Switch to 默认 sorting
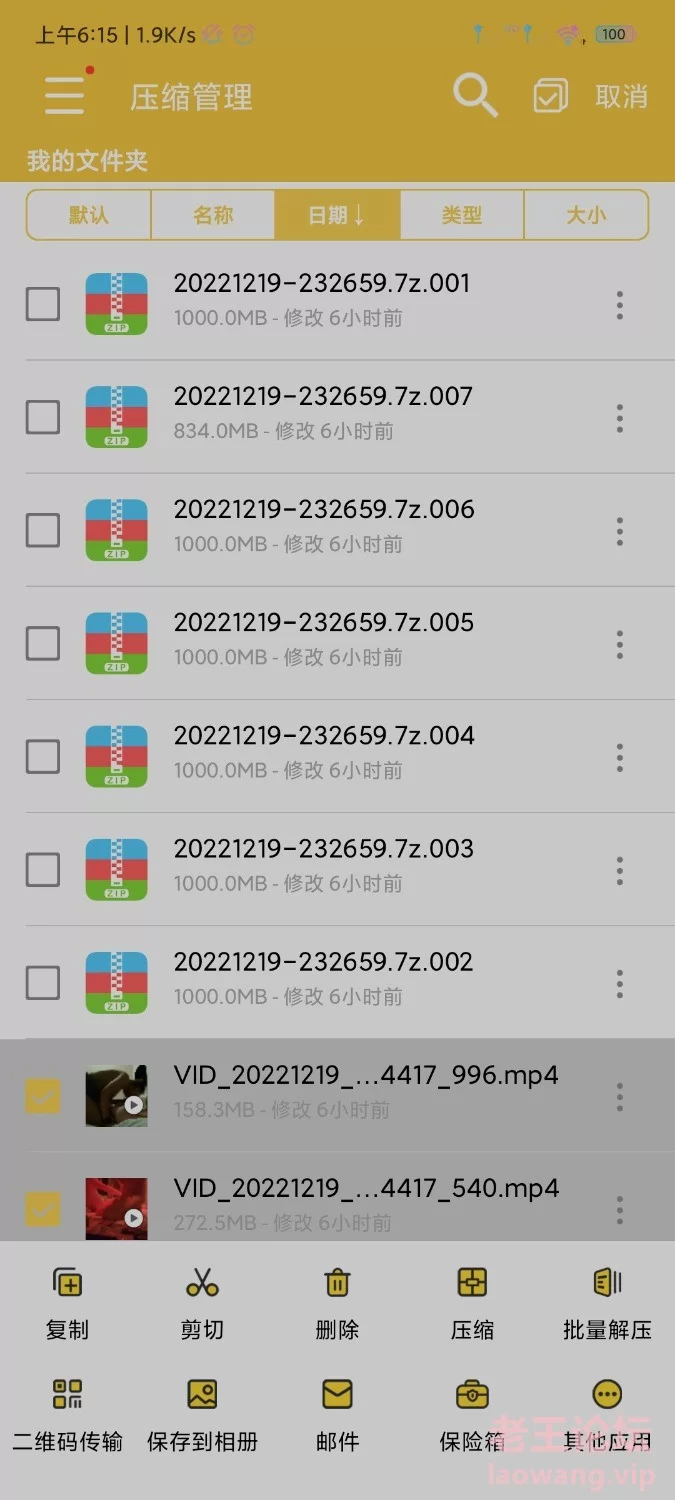The width and height of the screenshot is (675, 1500). (x=89, y=215)
